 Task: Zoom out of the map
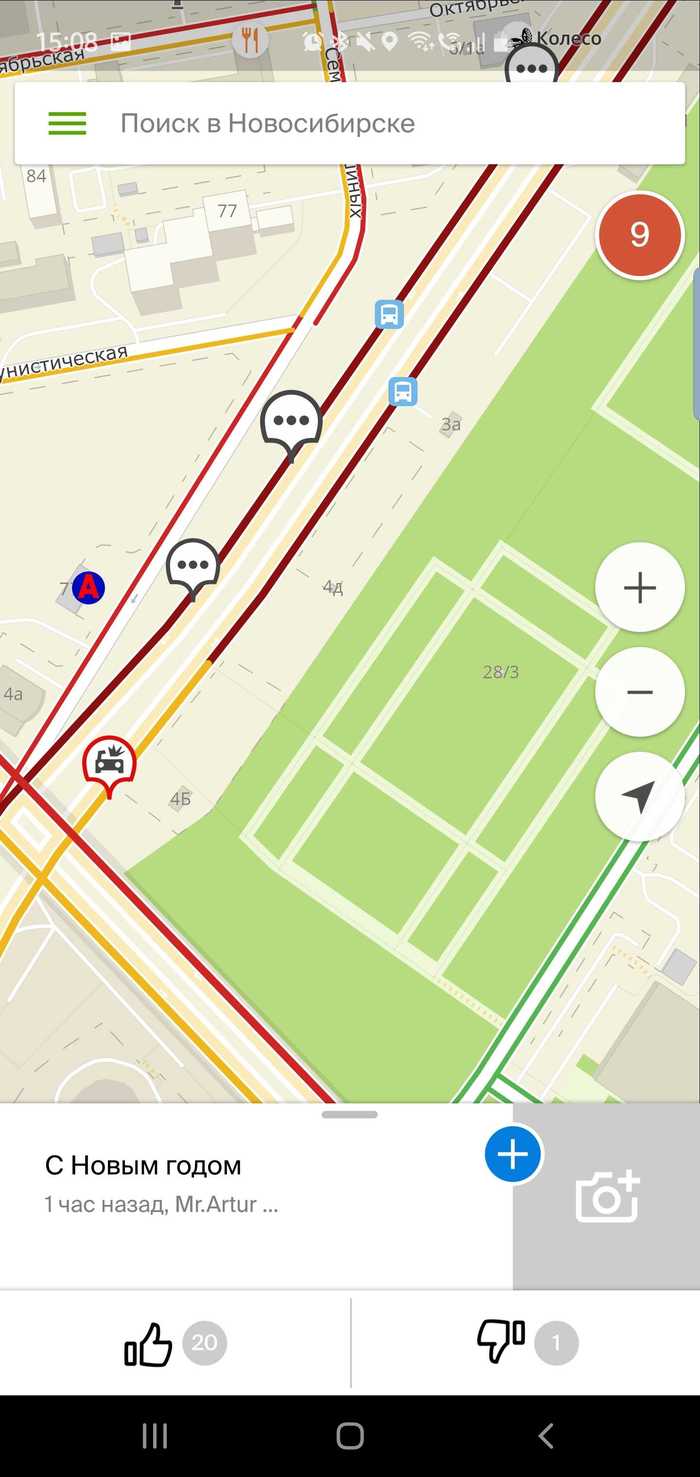coord(639,692)
